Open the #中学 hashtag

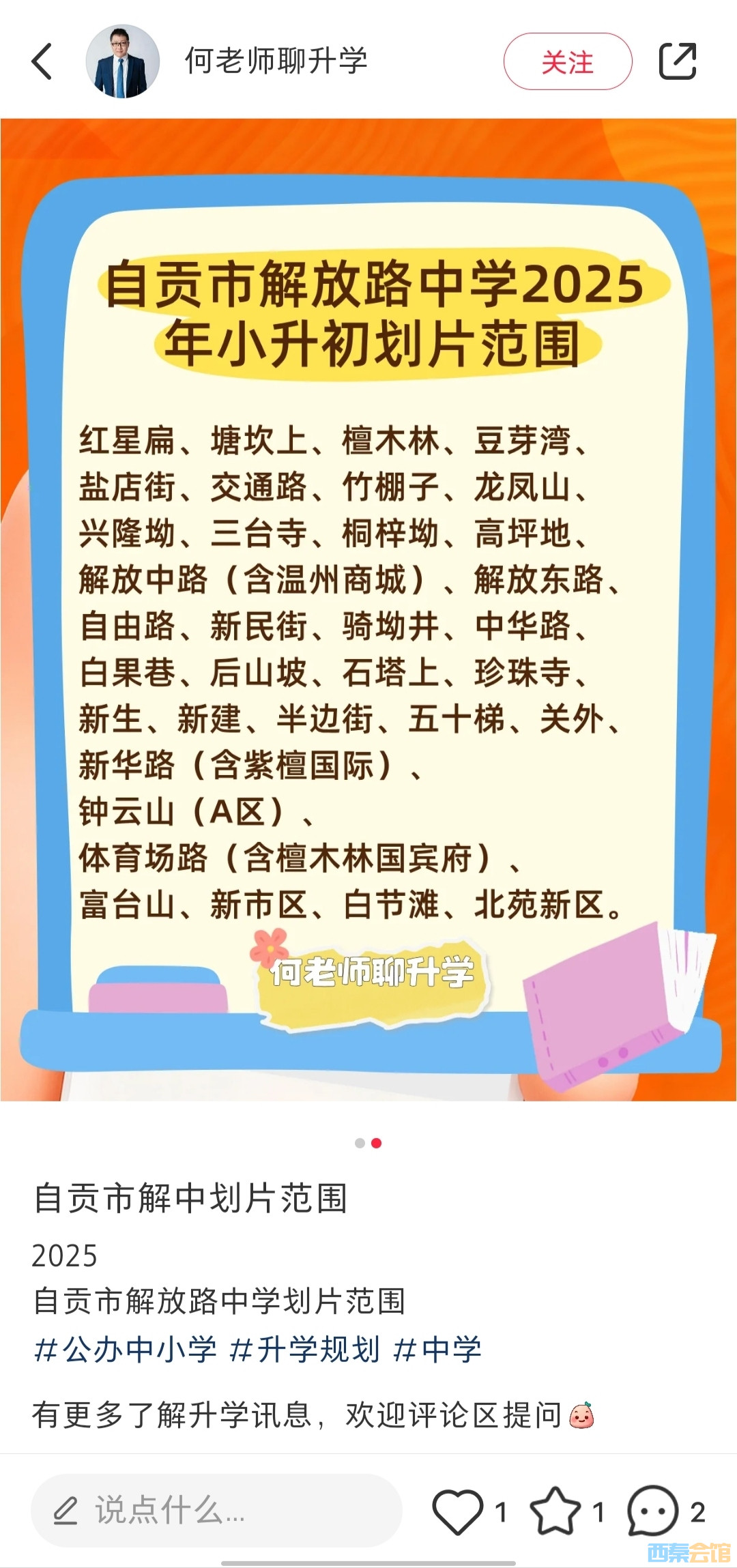[x=437, y=1349]
